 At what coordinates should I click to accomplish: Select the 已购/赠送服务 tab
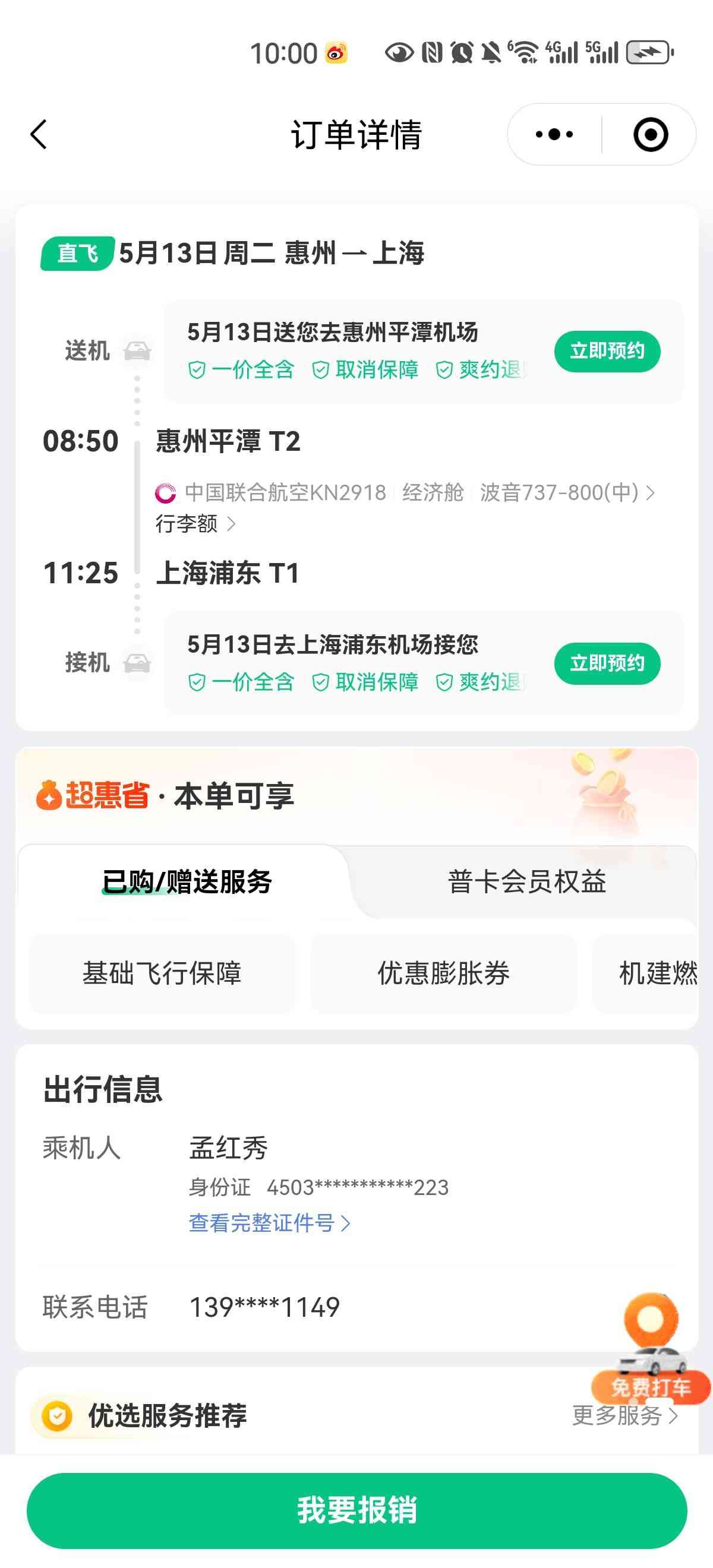coord(187,881)
